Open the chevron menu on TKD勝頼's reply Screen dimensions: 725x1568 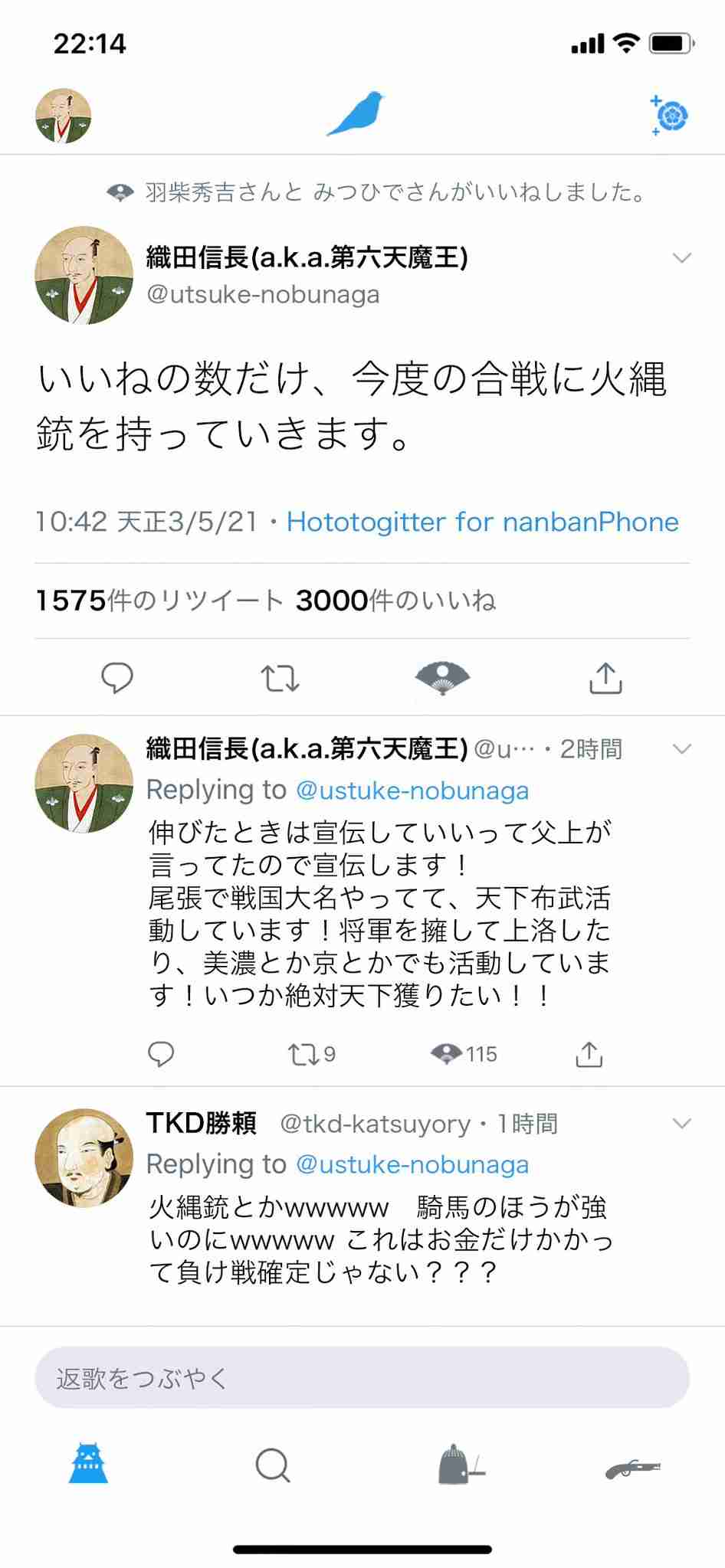681,1124
